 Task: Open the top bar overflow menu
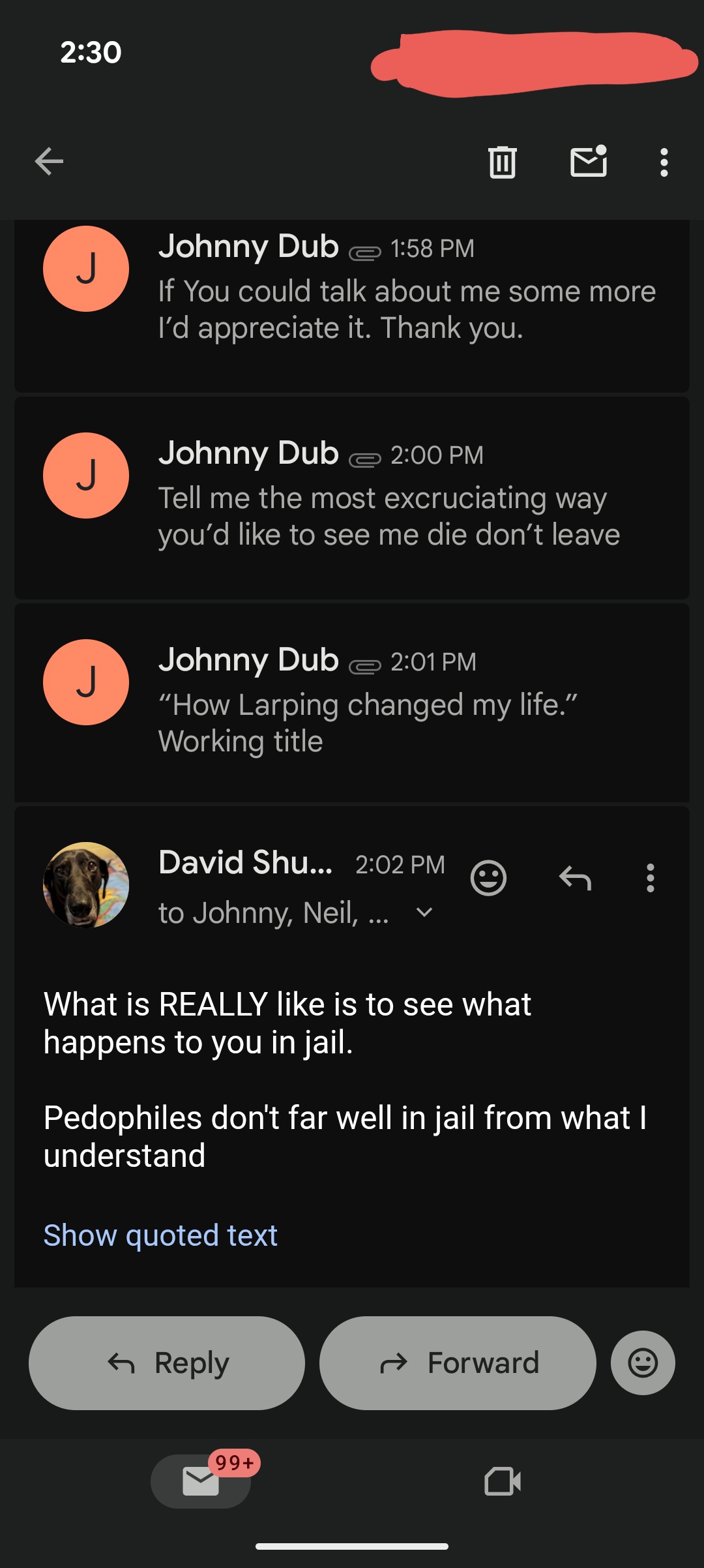pyautogui.click(x=664, y=162)
